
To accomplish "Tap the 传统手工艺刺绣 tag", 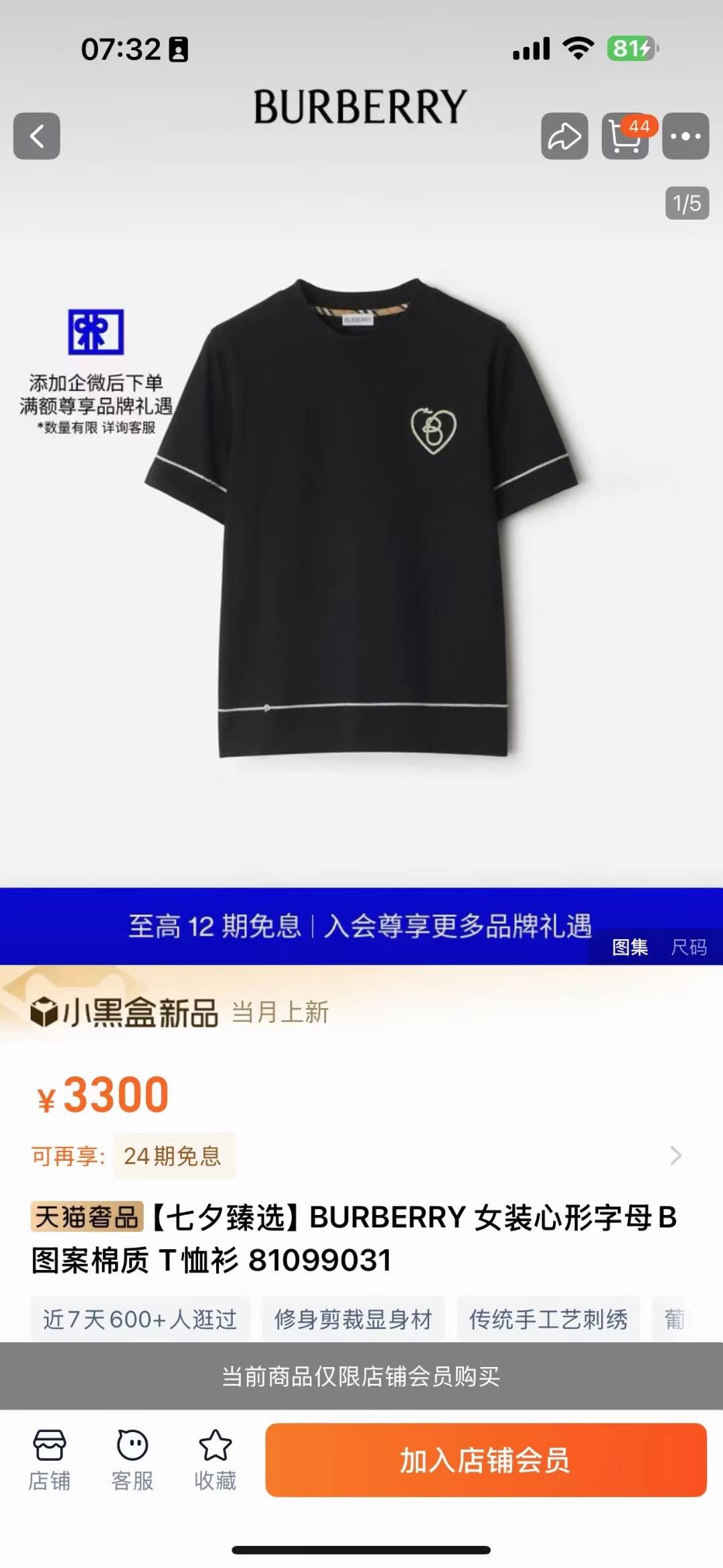I will (548, 1319).
